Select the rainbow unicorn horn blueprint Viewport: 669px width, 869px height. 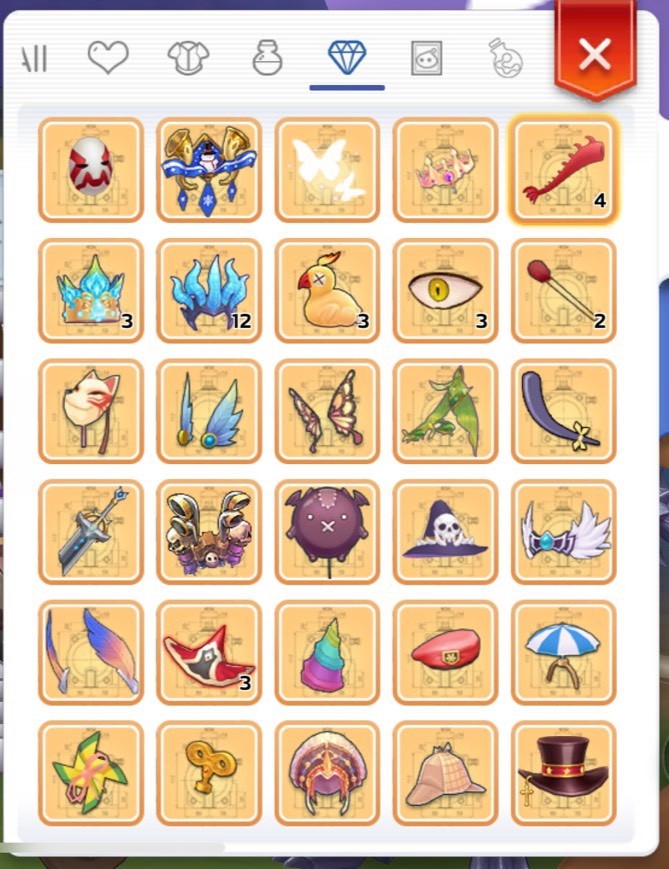327,652
